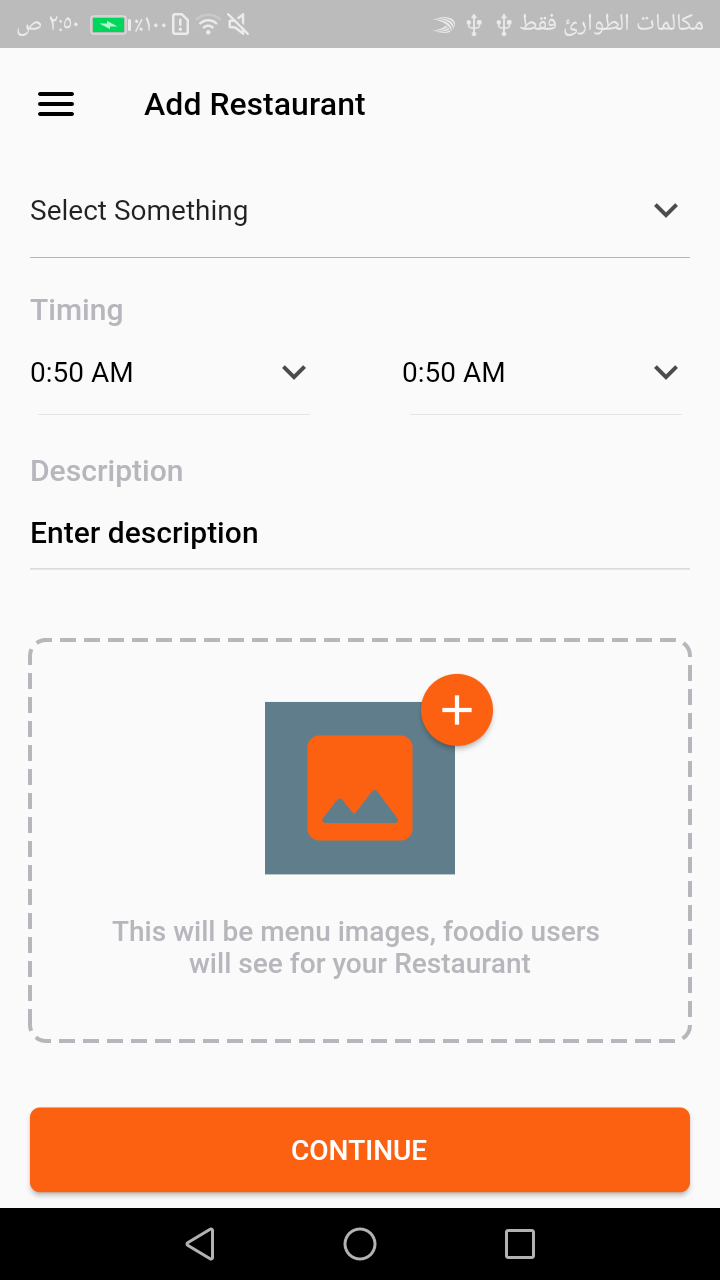Tap the green charging battery indicator
Screen dimensions: 720x1280
[110, 22]
